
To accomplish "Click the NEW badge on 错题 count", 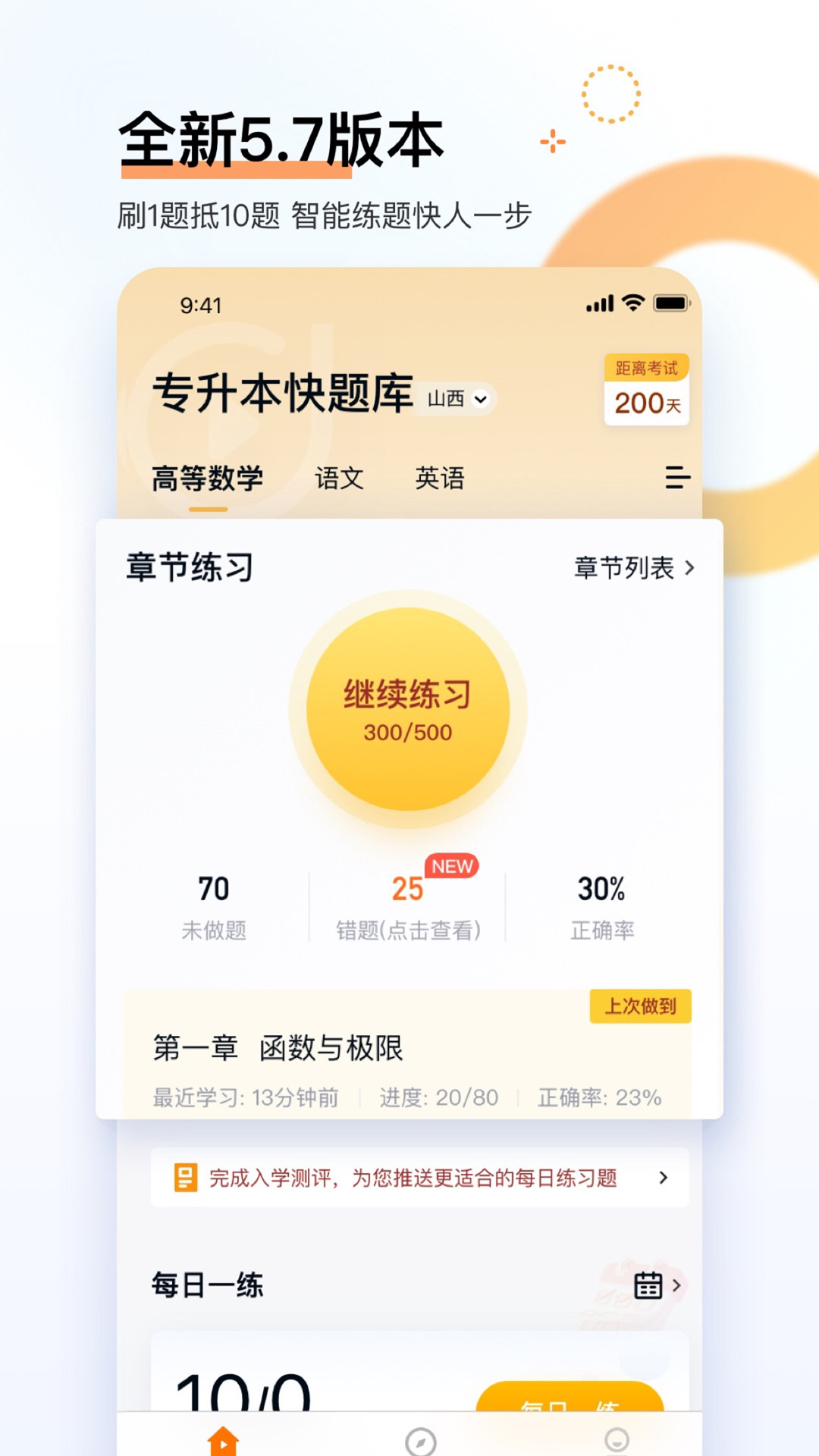I will (451, 868).
